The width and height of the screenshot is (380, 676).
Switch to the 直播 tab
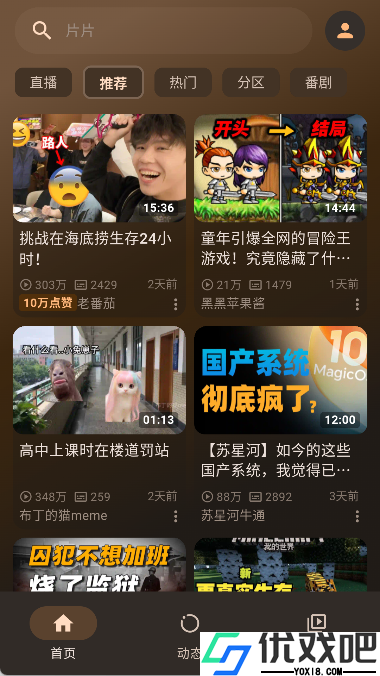click(44, 82)
